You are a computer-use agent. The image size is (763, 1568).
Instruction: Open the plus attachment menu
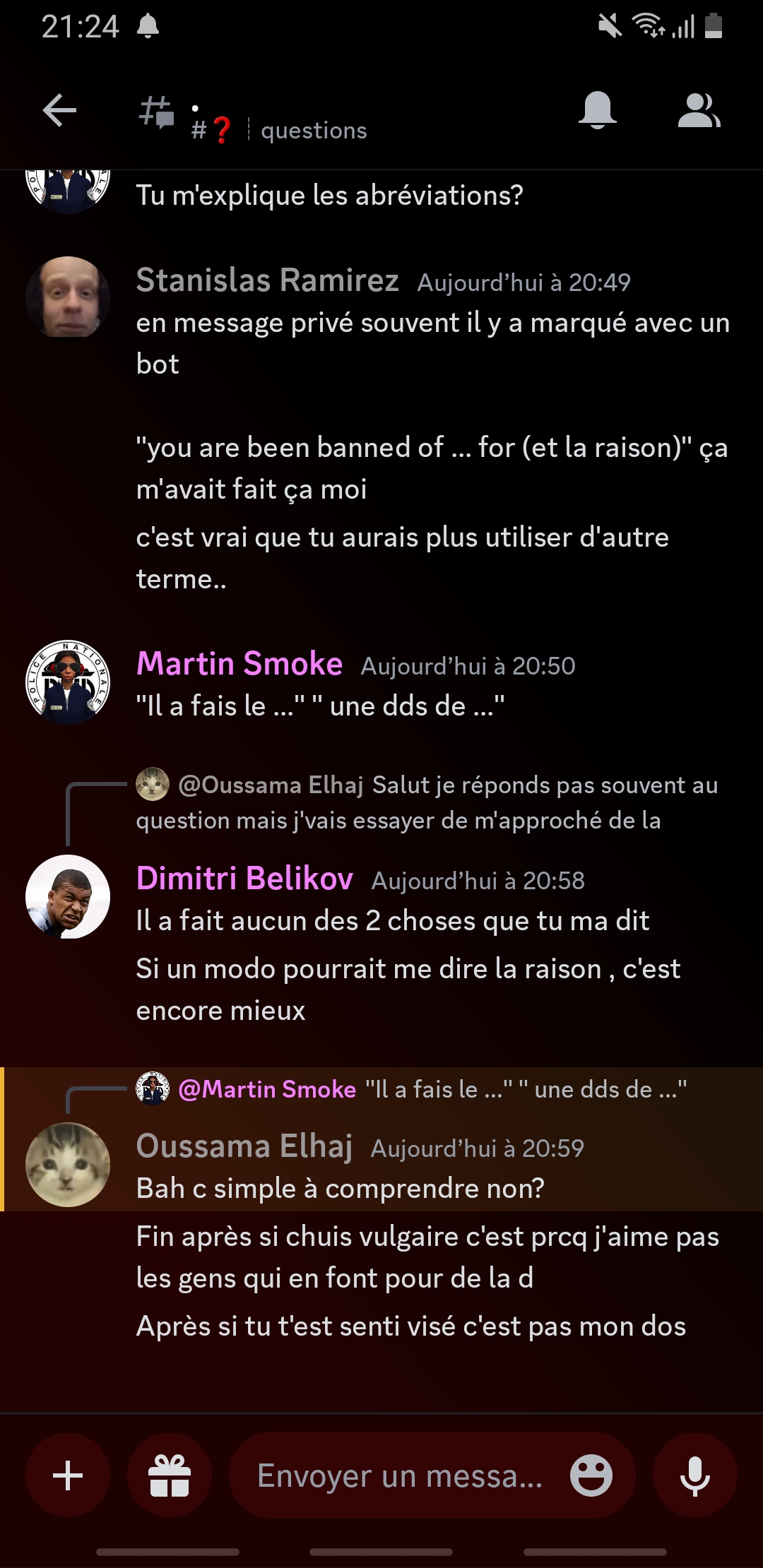tap(68, 1475)
